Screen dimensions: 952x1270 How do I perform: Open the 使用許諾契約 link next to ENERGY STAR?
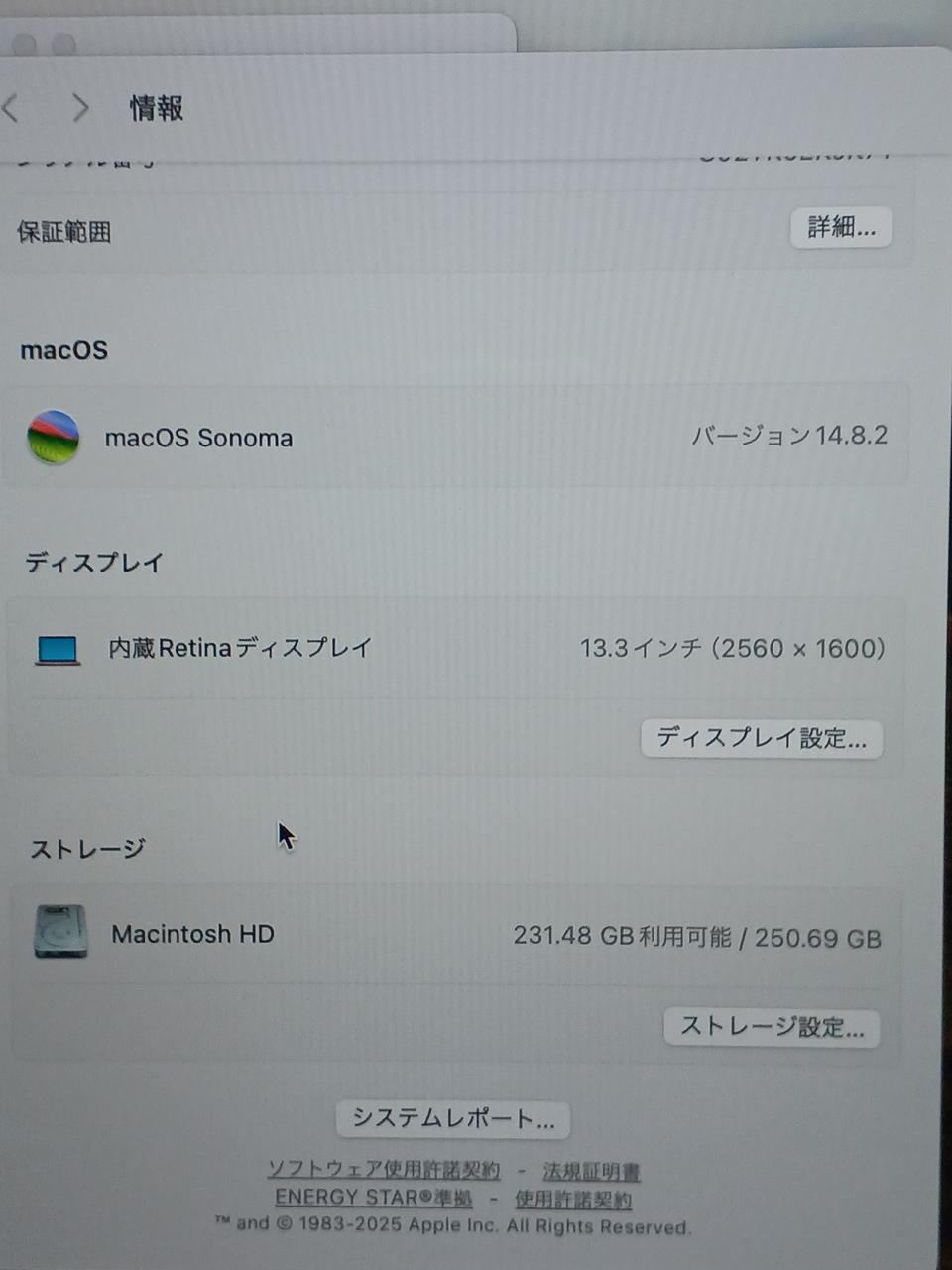click(x=573, y=1200)
